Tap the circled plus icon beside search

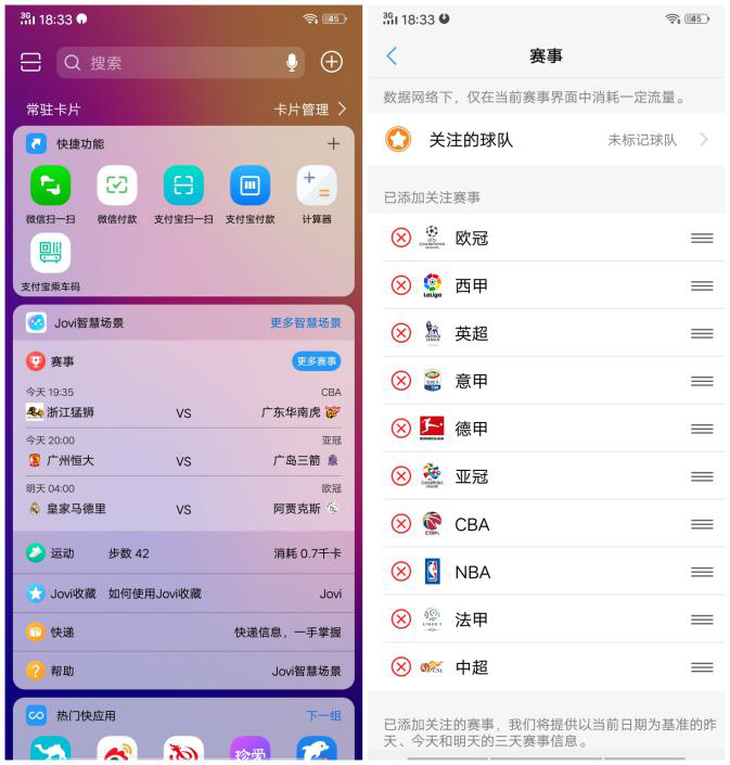pyautogui.click(x=331, y=62)
